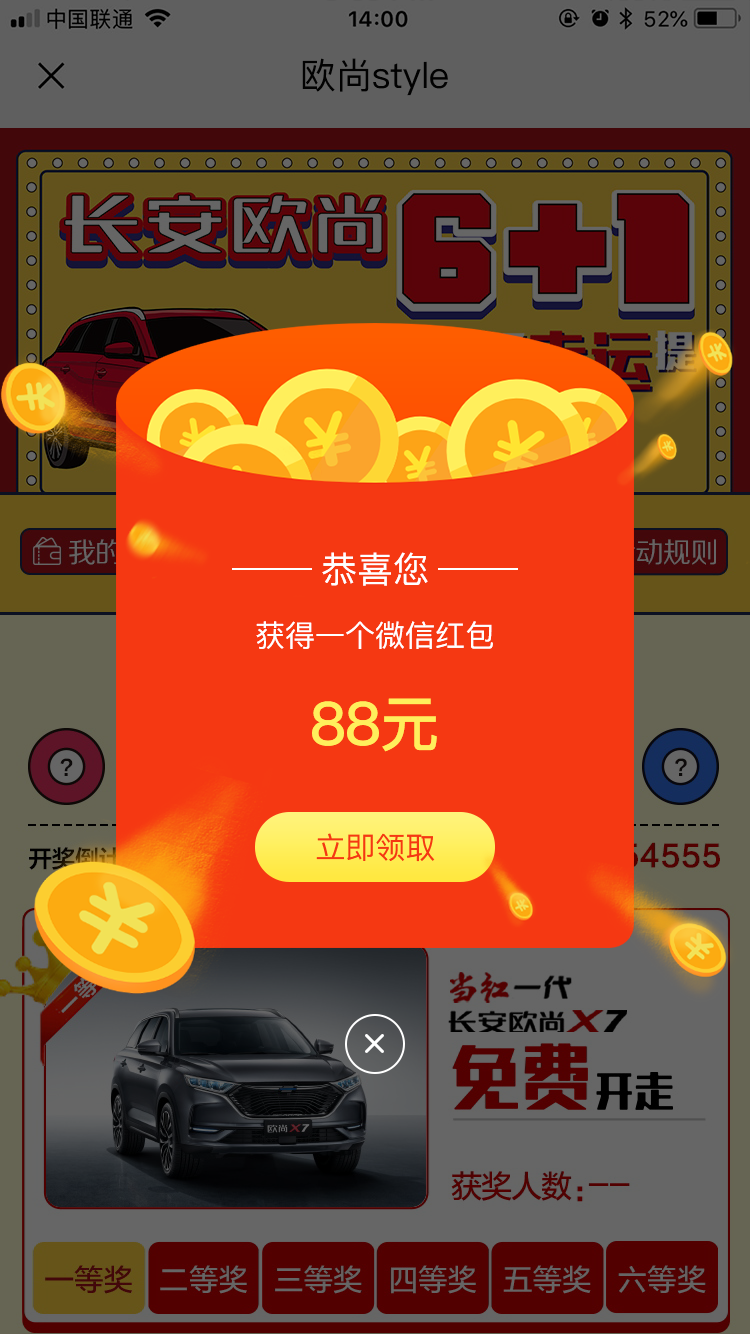Close the 欧尚style page
The width and height of the screenshot is (750, 1334).
(x=51, y=76)
